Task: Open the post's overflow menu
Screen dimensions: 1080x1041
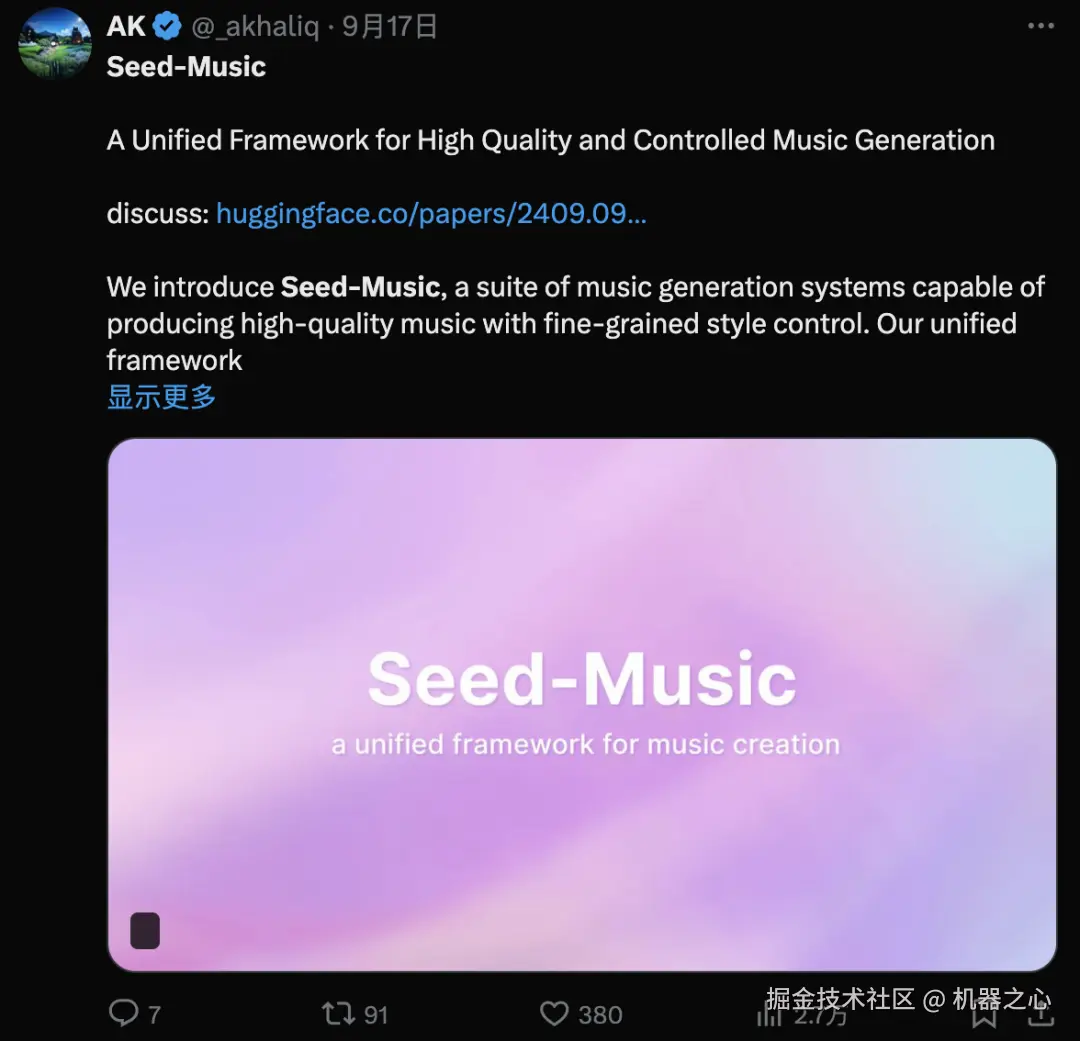Action: pyautogui.click(x=1041, y=27)
